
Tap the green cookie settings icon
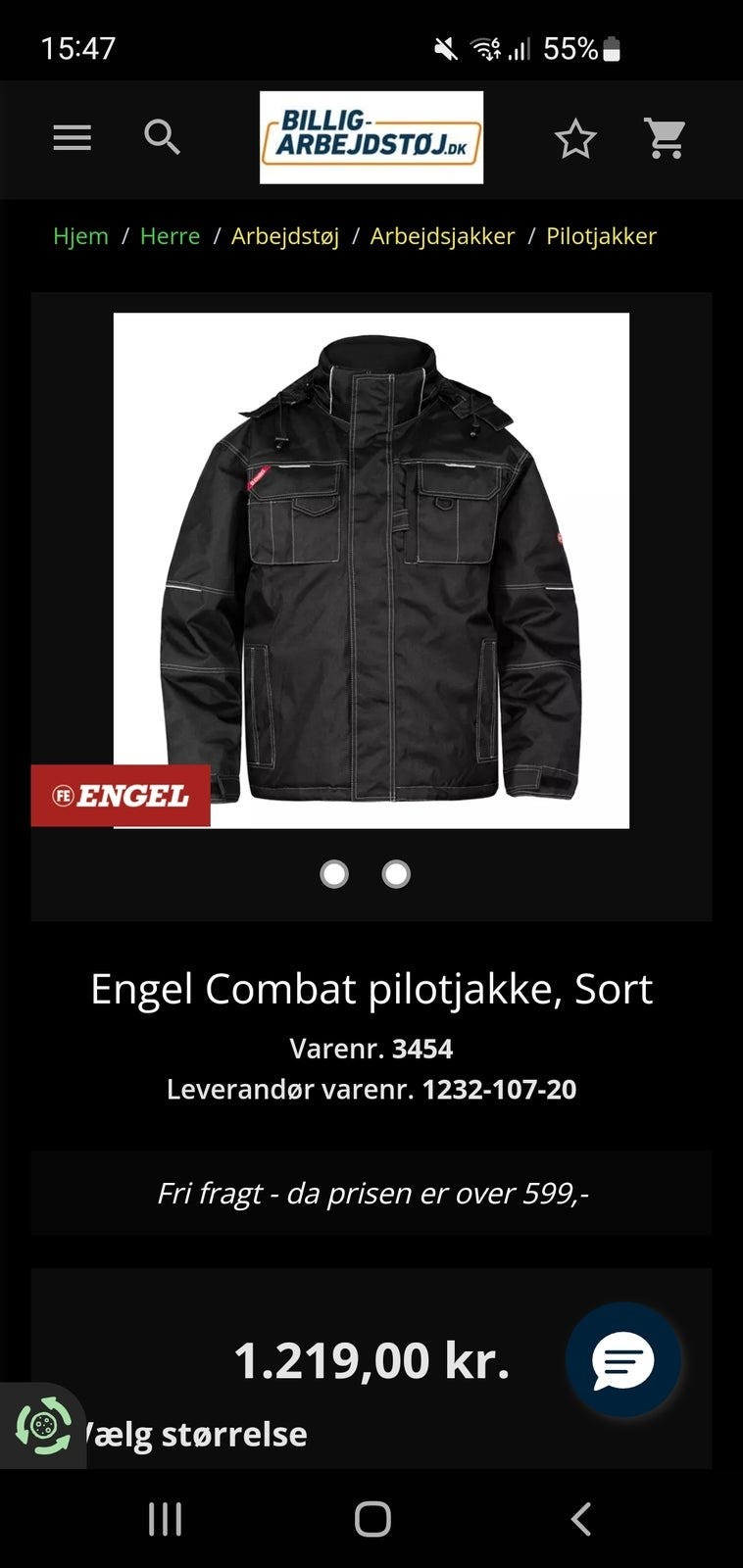click(43, 1425)
